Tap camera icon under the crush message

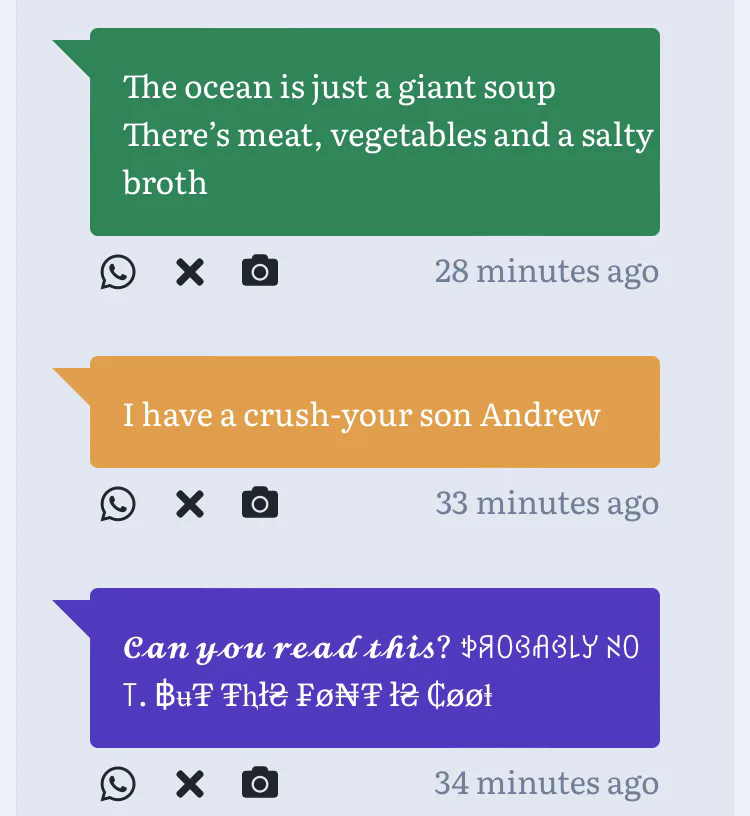260,504
